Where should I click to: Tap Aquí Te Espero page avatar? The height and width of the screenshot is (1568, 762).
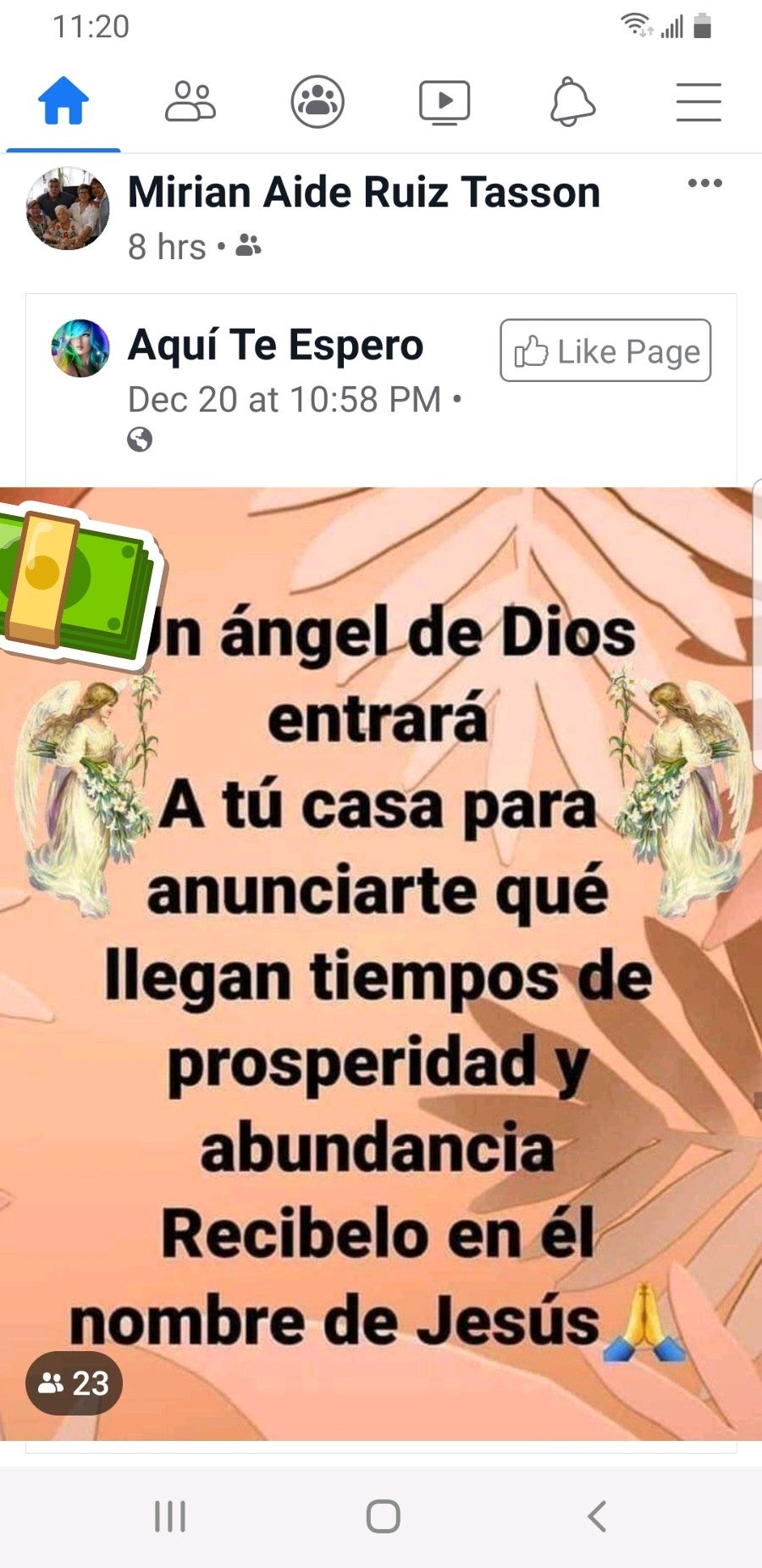pyautogui.click(x=80, y=348)
